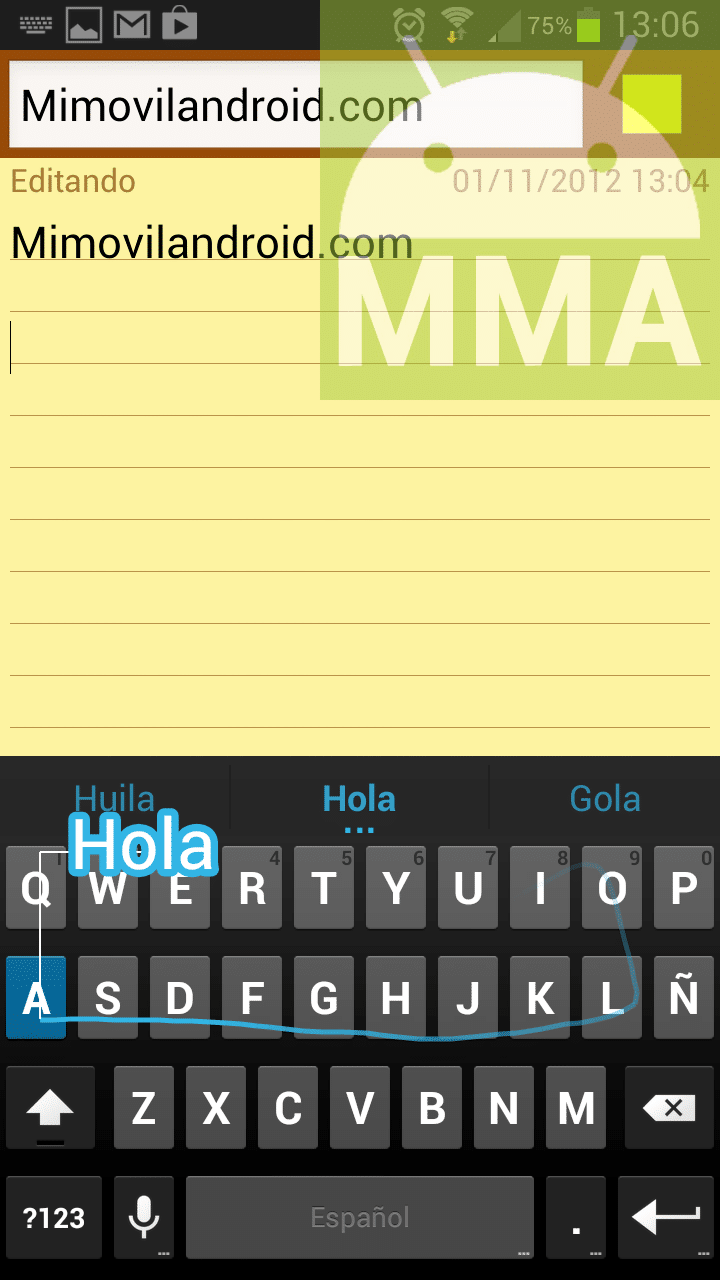The image size is (720, 1280).
Task: Tap the backspace key
Action: [669, 1107]
